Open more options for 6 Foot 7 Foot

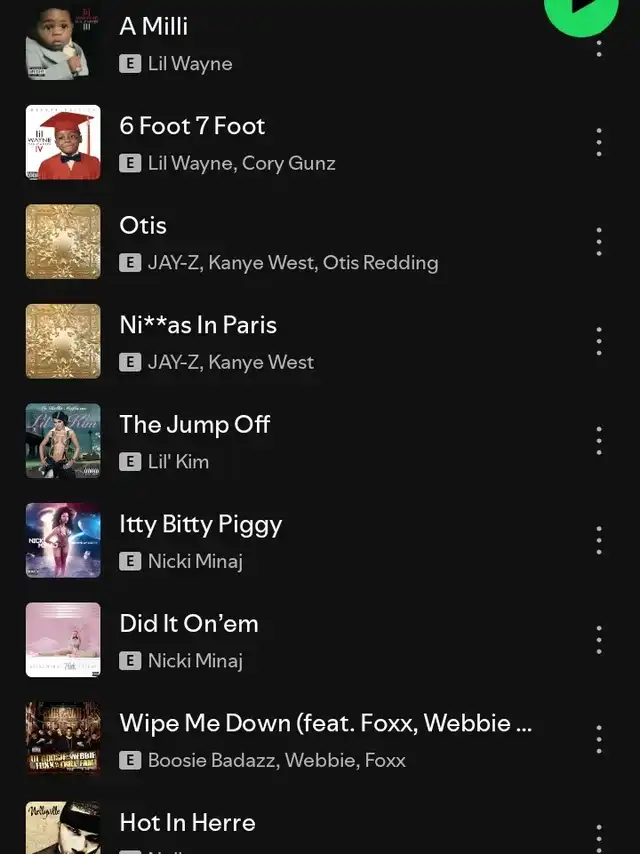(x=599, y=142)
